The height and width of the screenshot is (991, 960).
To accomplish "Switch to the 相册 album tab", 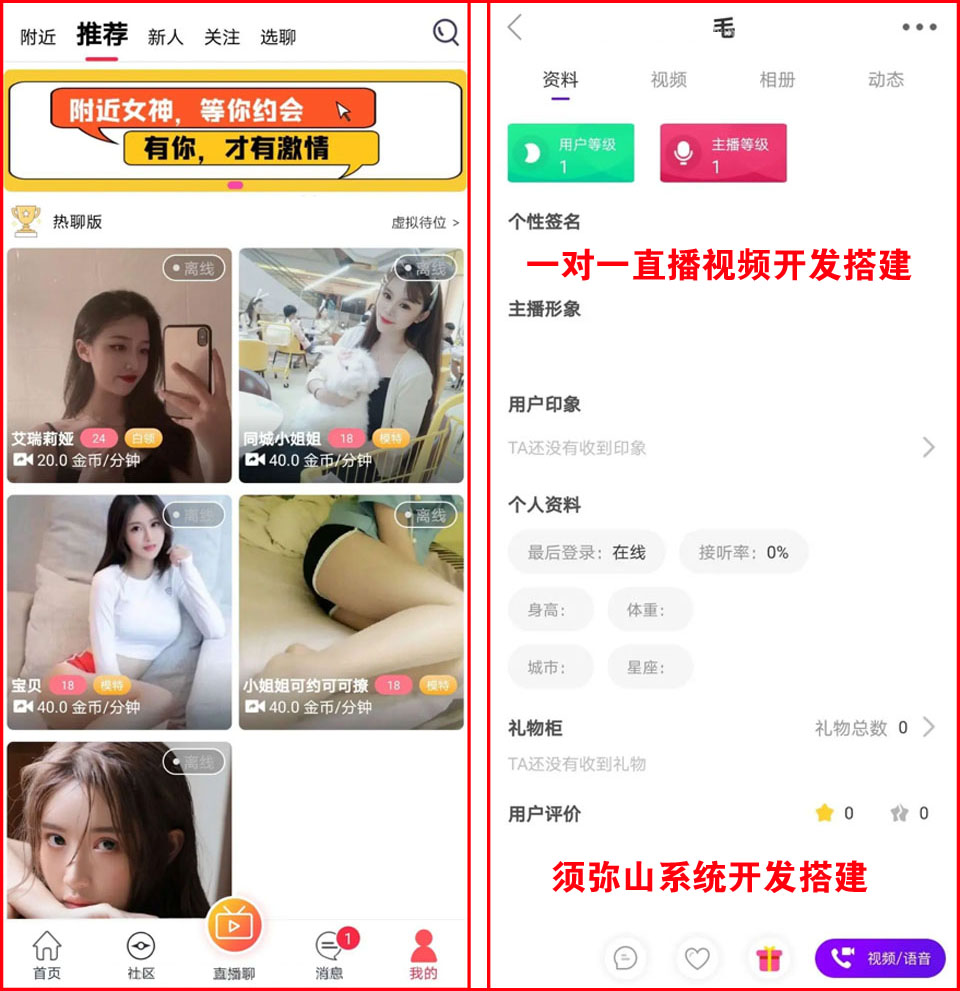I will [779, 80].
